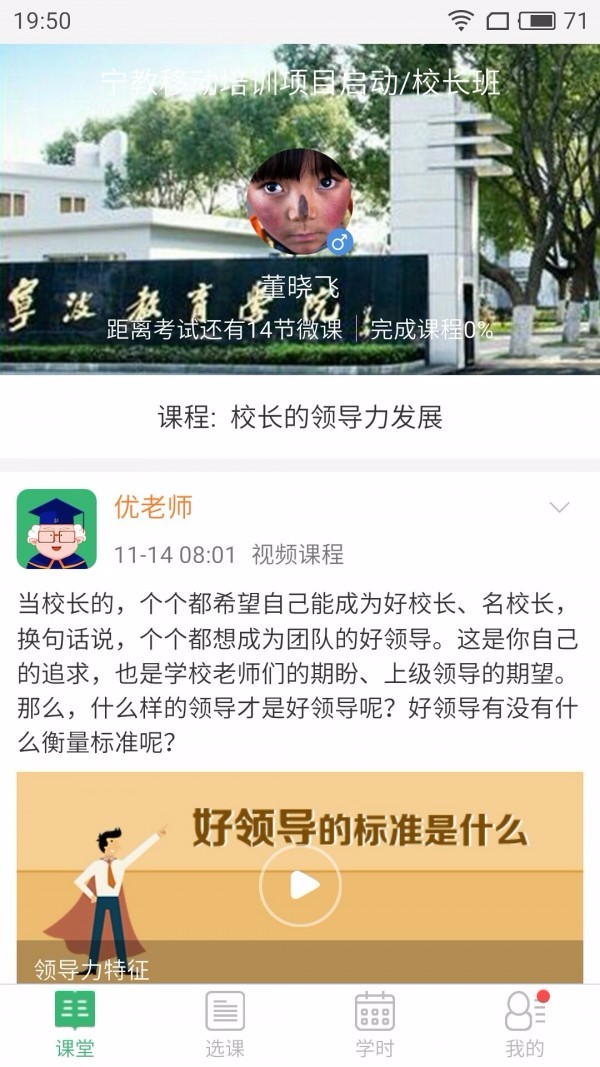This screenshot has height=1067, width=600.
Task: Switch to the 课堂 tab
Action: pos(75,1024)
